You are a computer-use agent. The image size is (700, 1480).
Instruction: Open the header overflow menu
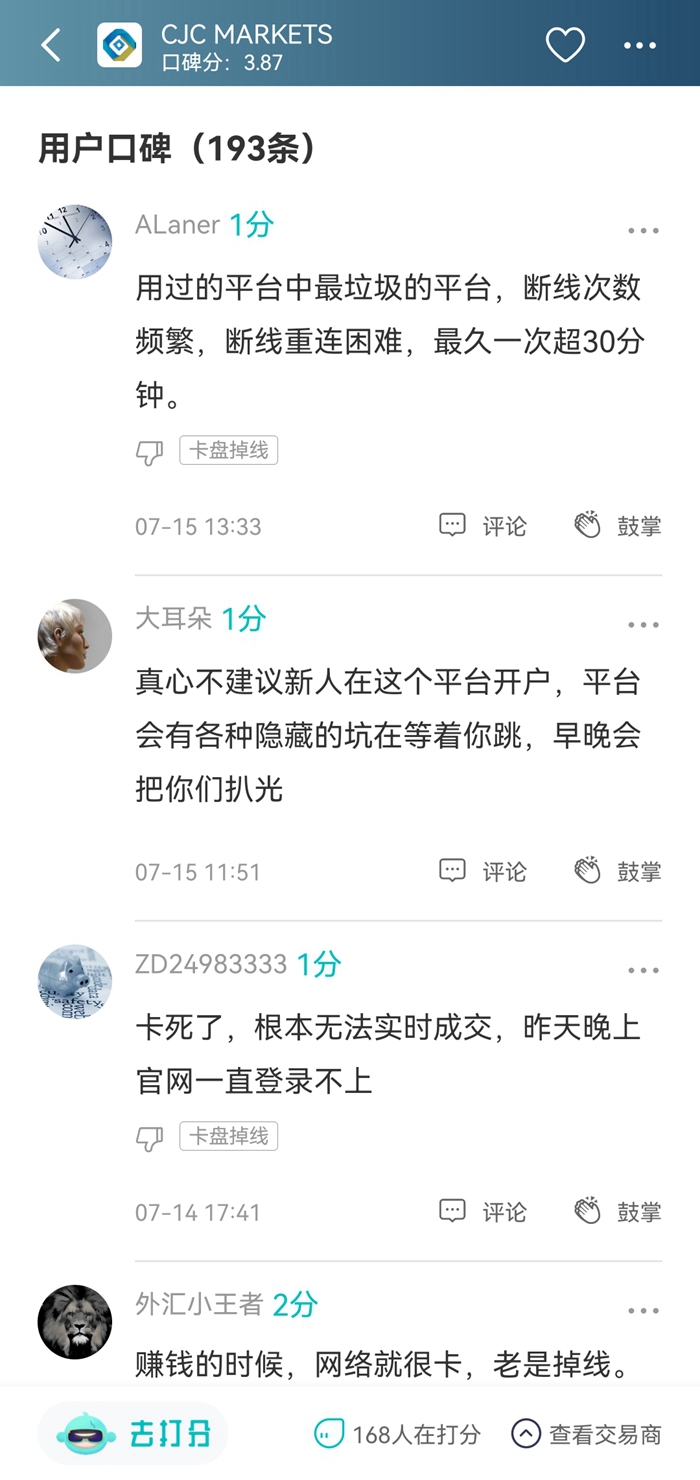(x=640, y=45)
